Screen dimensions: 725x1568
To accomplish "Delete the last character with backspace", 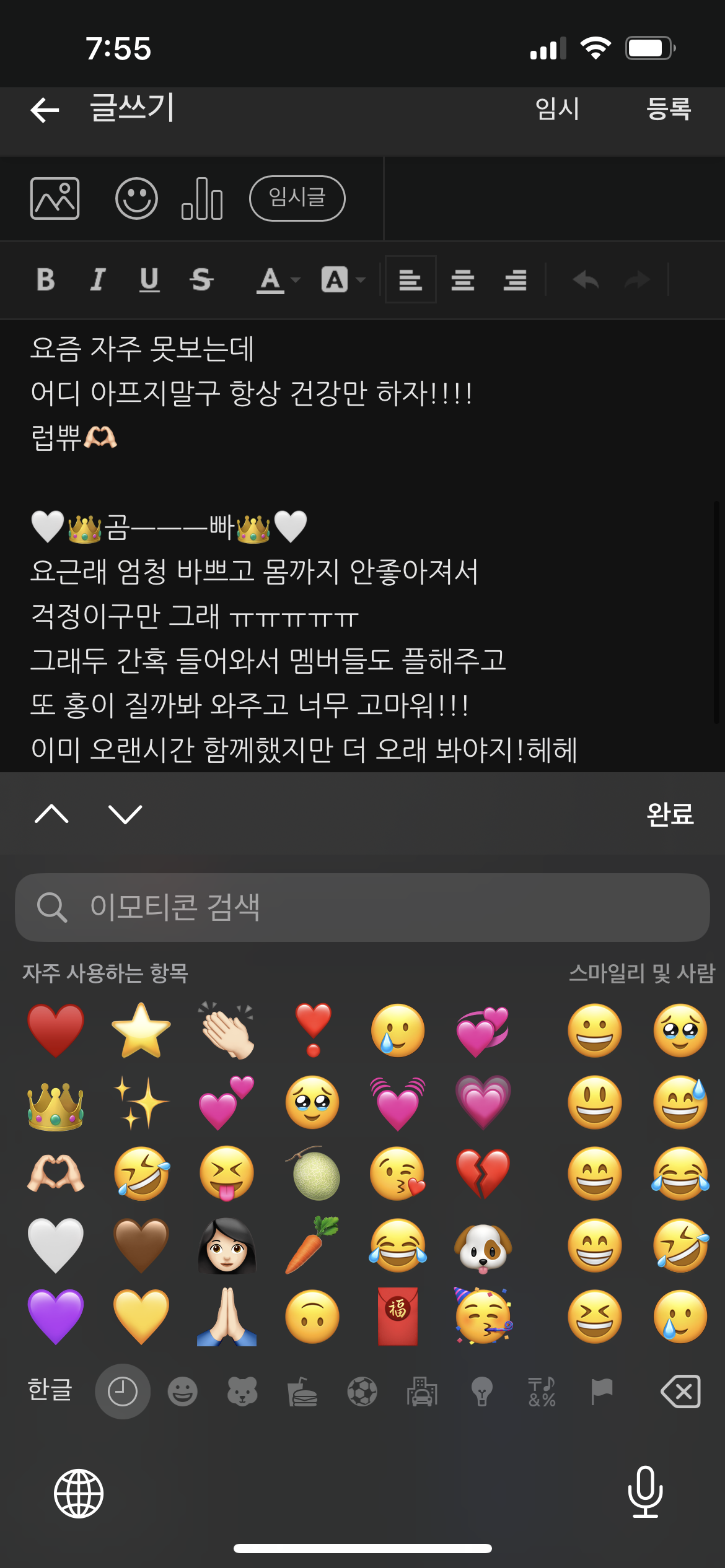I will pyautogui.click(x=680, y=1392).
